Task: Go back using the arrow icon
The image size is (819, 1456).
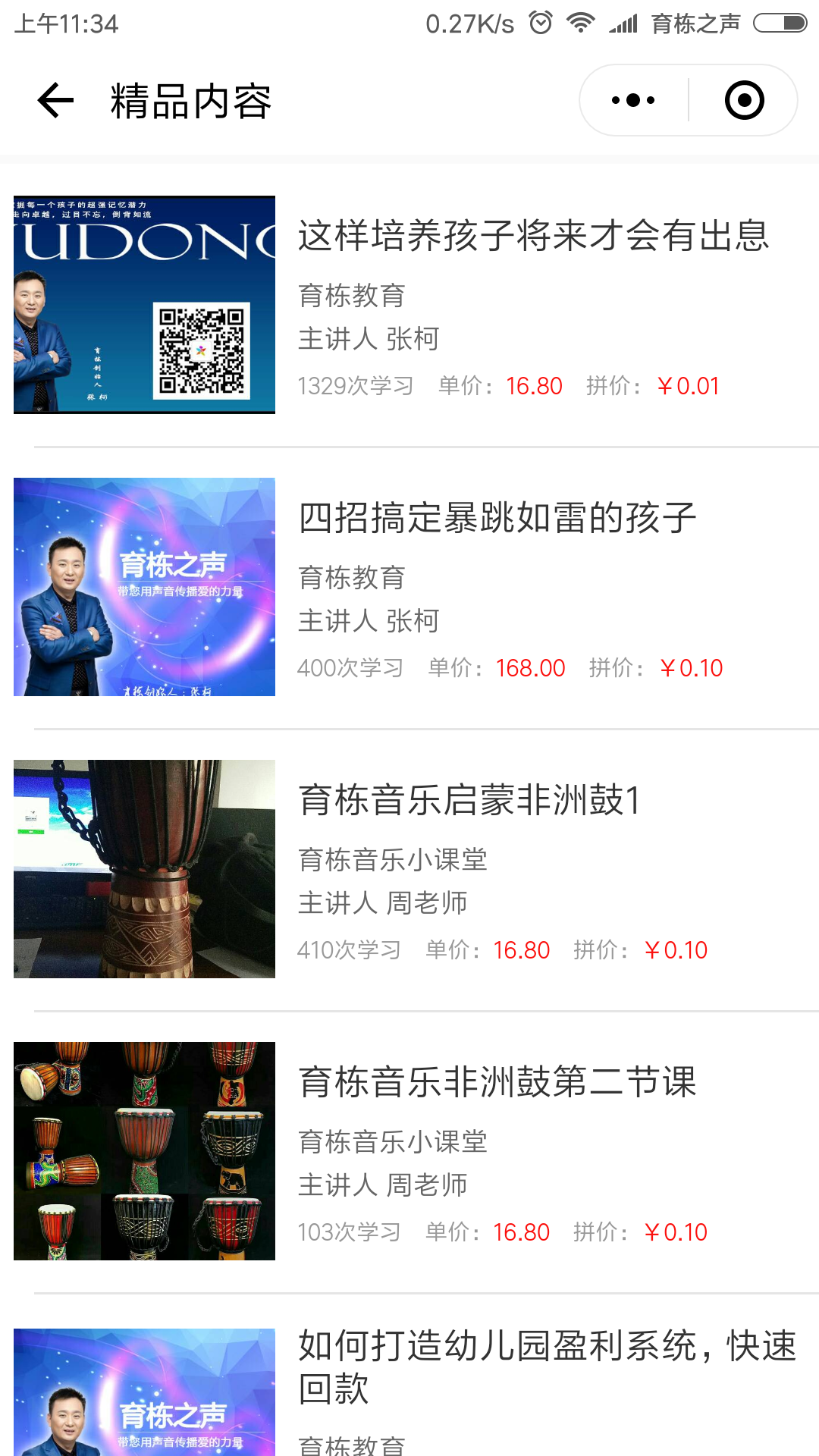Action: [55, 100]
